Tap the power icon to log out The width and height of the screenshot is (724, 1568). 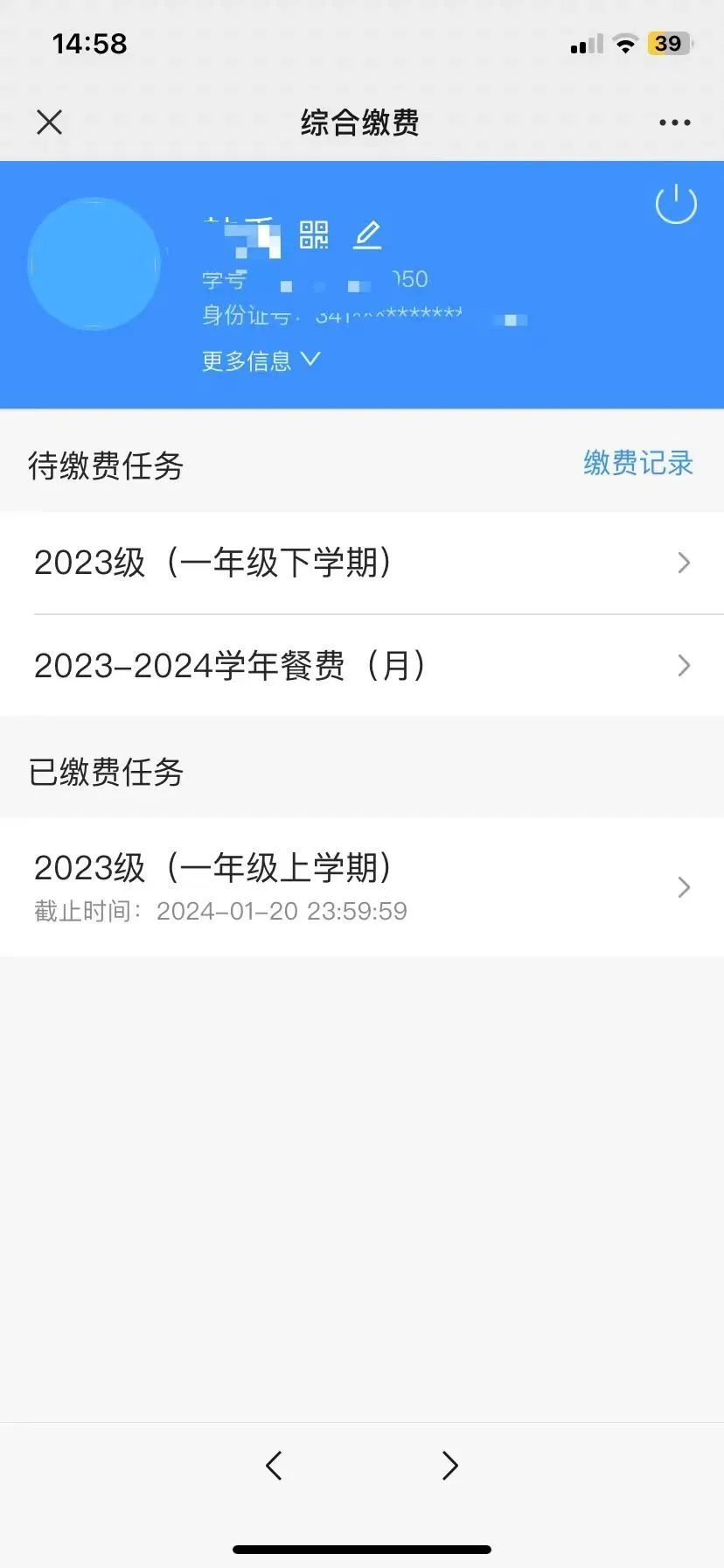[676, 204]
